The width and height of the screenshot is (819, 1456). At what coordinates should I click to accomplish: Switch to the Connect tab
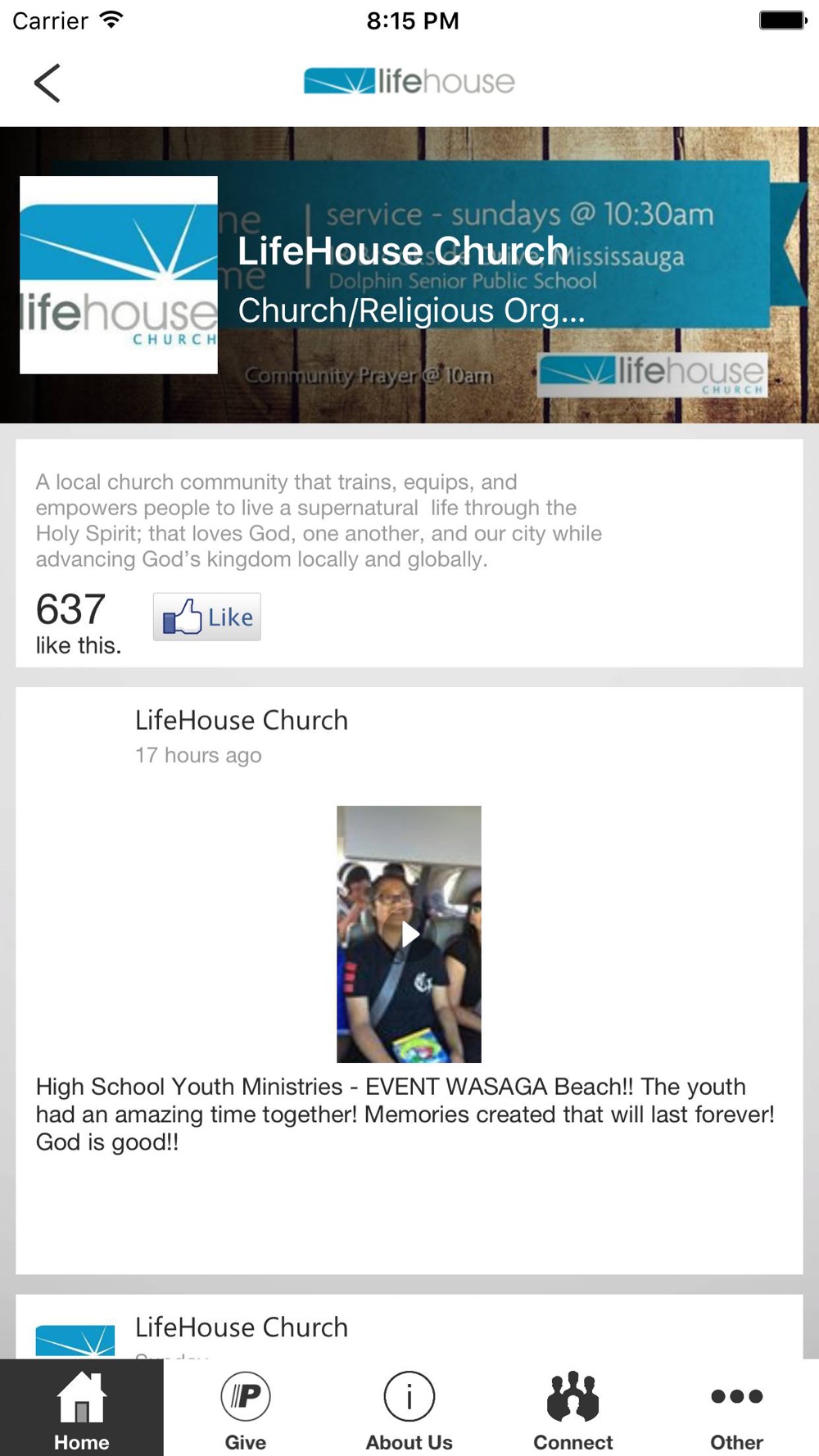(573, 1408)
